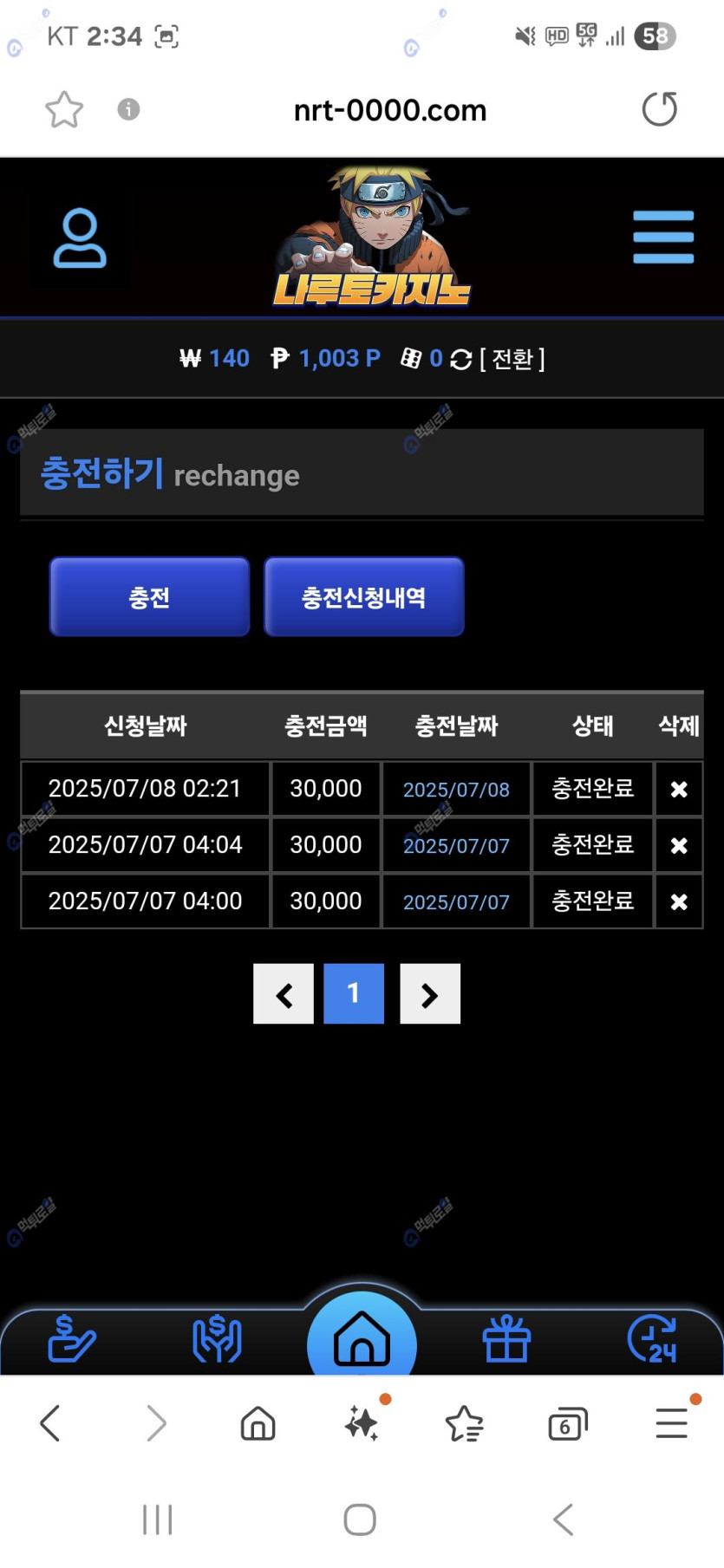Open the hamburger menu
The height and width of the screenshot is (1568, 724).
(663, 237)
